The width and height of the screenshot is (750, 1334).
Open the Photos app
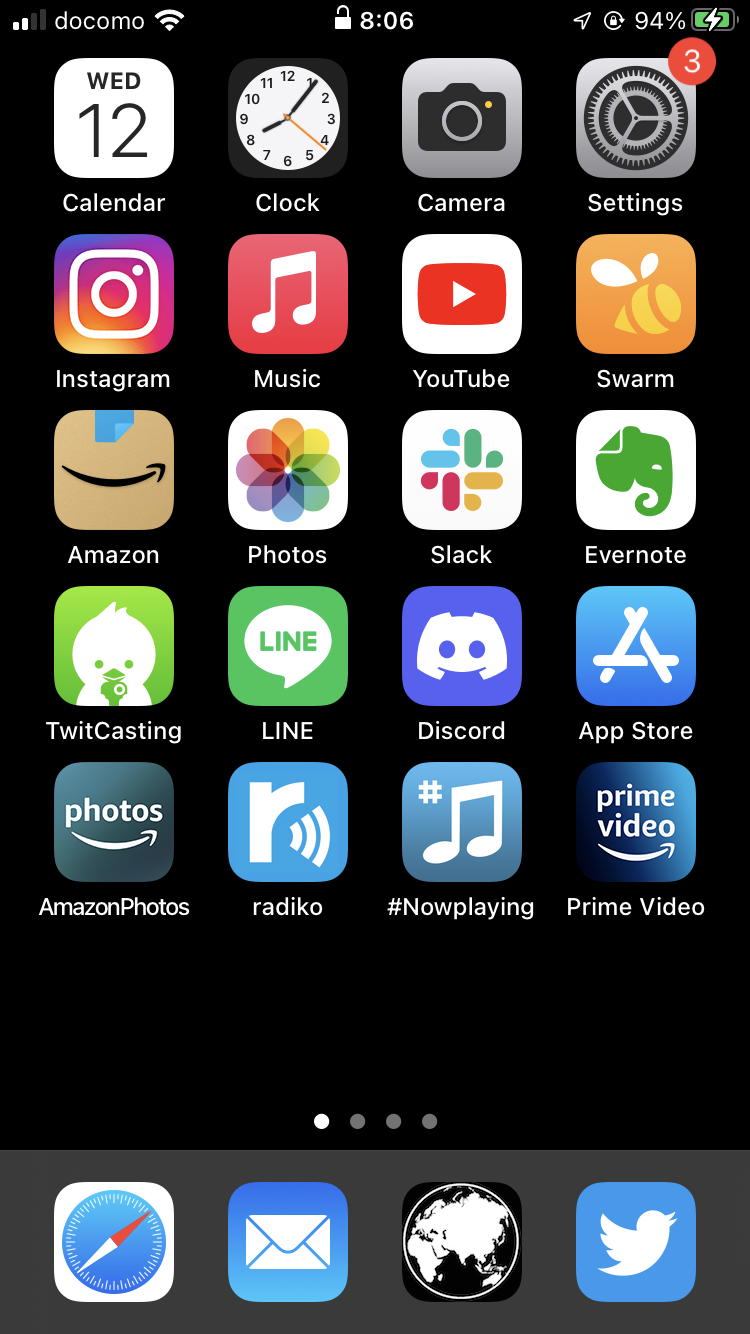click(288, 470)
